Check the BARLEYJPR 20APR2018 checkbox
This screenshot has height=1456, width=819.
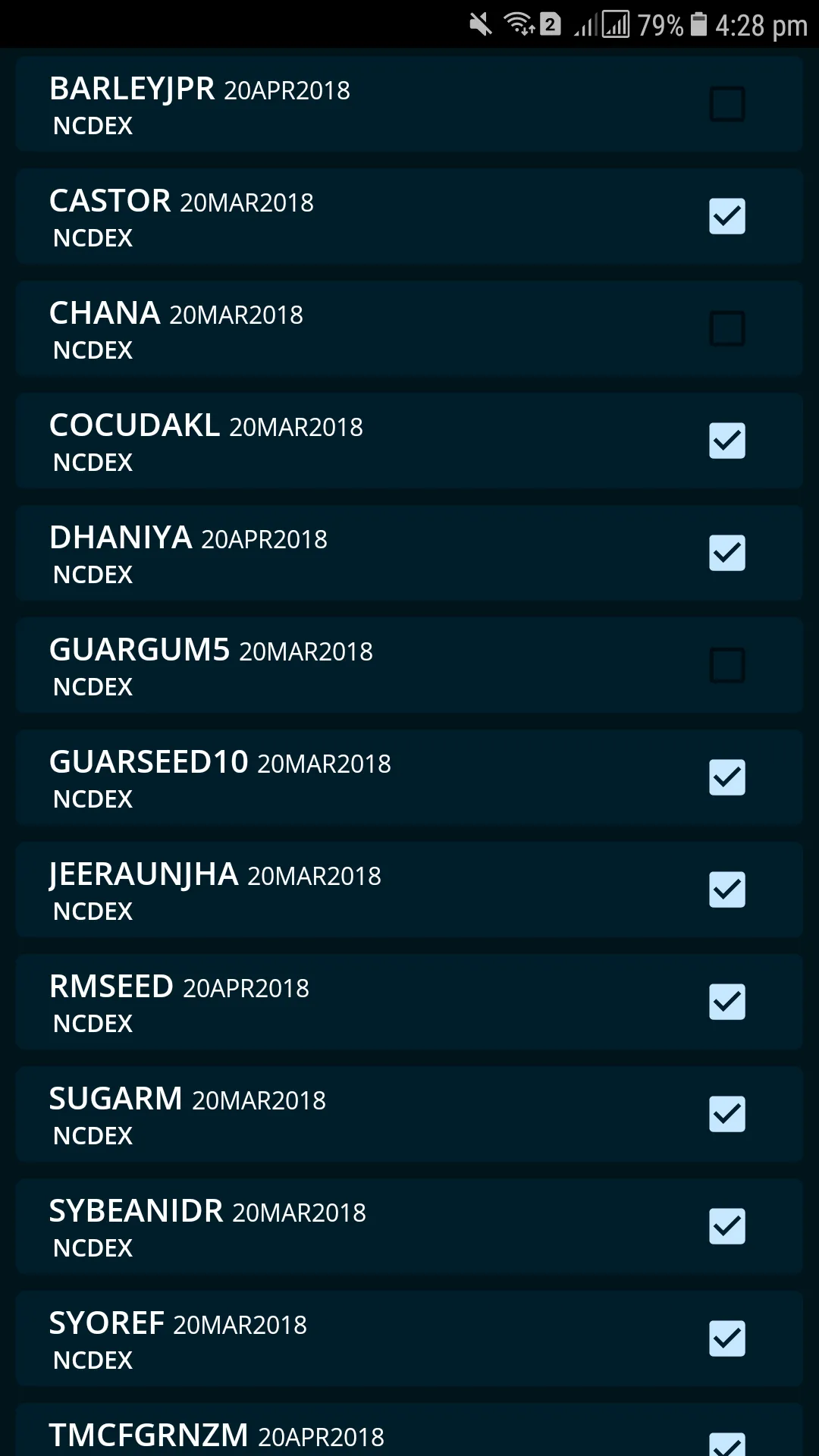click(x=726, y=105)
